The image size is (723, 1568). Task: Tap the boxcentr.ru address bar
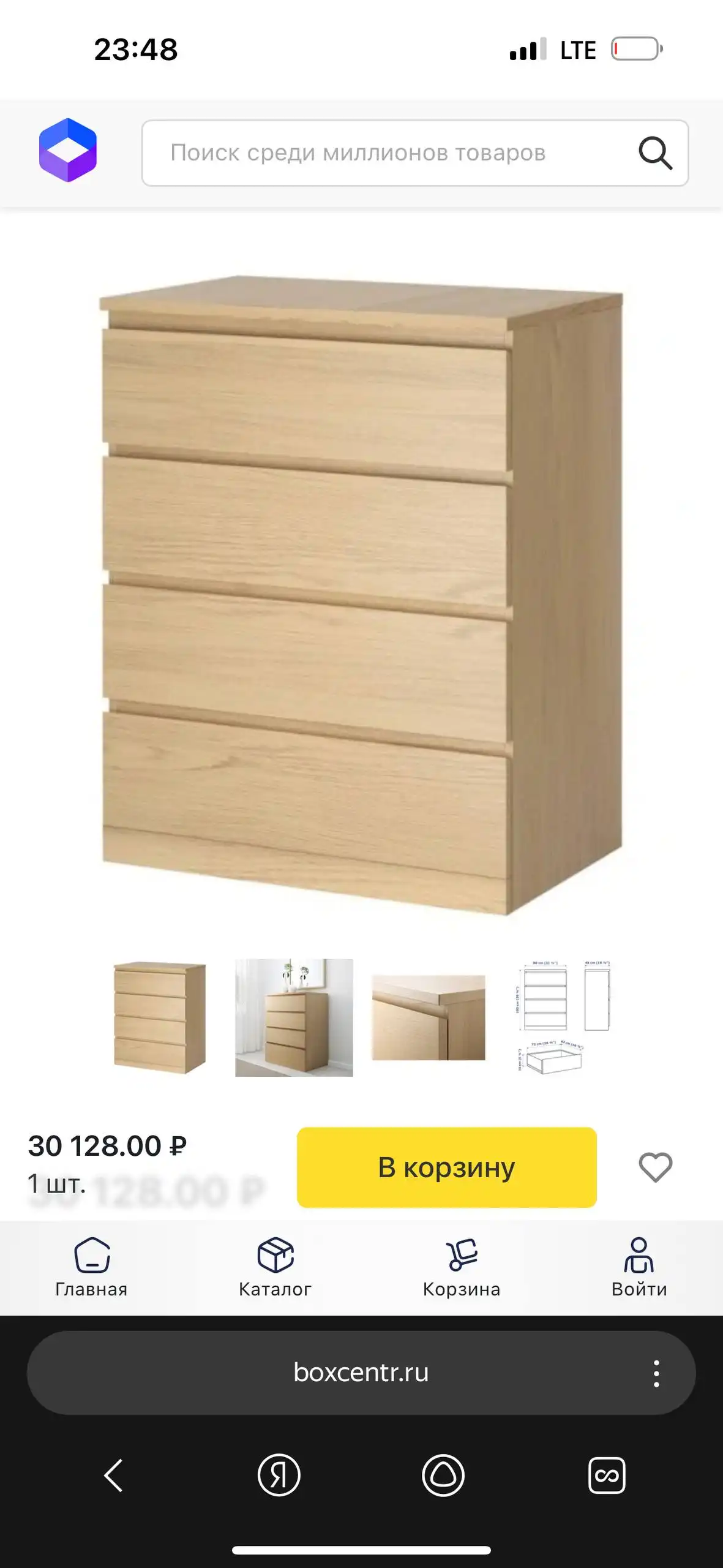(361, 1373)
